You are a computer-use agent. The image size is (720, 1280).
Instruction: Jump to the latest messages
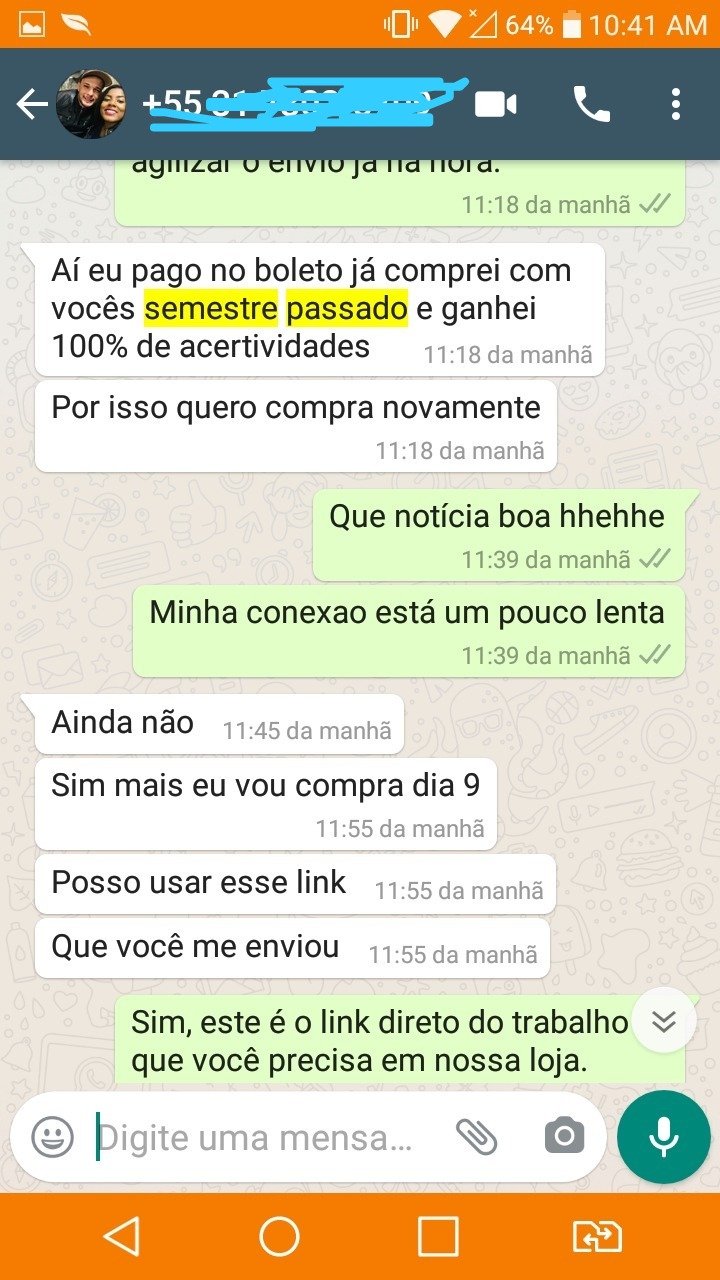coord(664,1021)
